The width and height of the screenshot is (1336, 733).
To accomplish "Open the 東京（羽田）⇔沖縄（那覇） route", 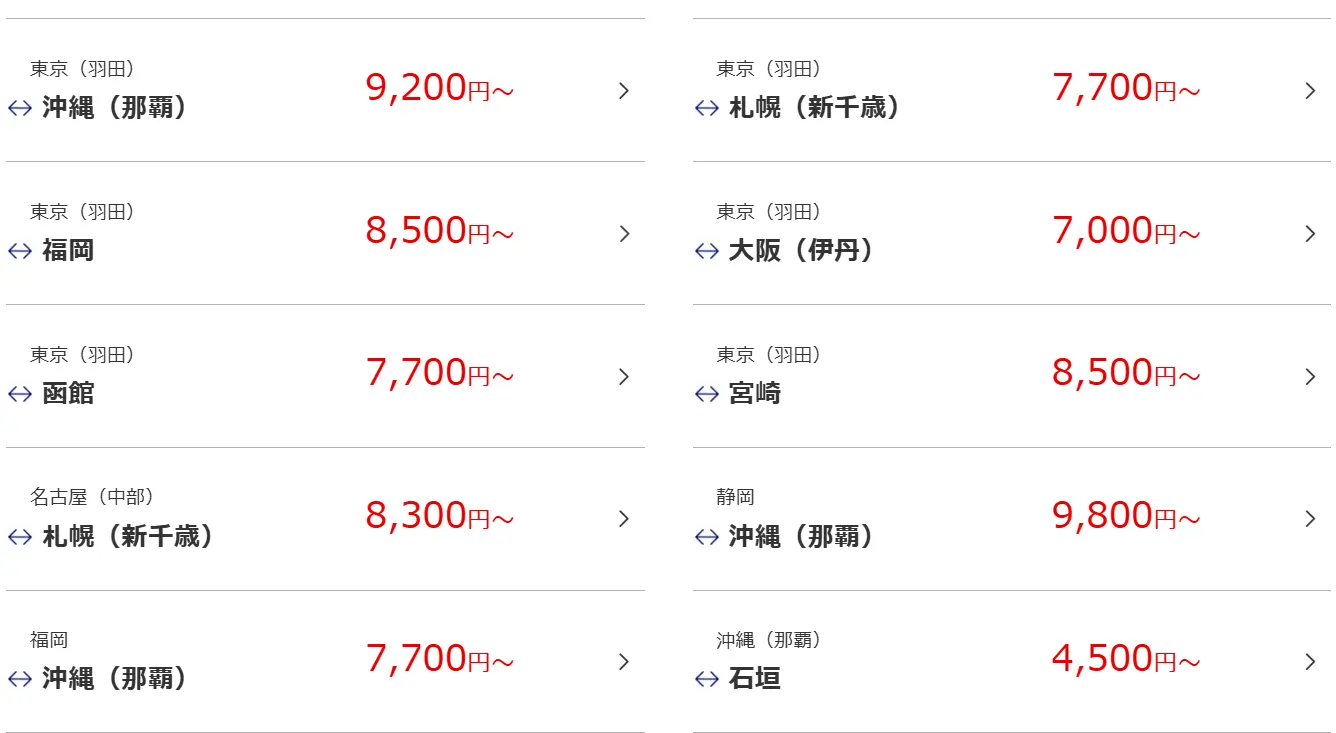I will click(x=325, y=90).
